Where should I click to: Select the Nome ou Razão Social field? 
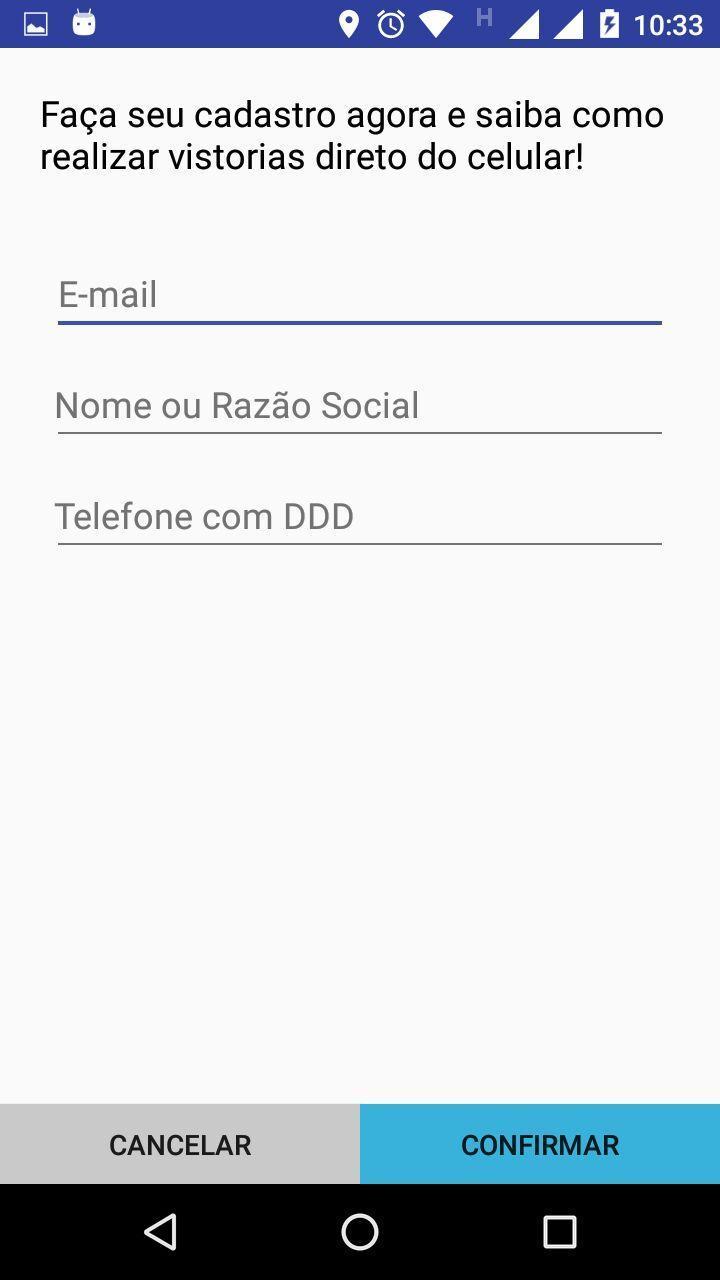pos(360,406)
